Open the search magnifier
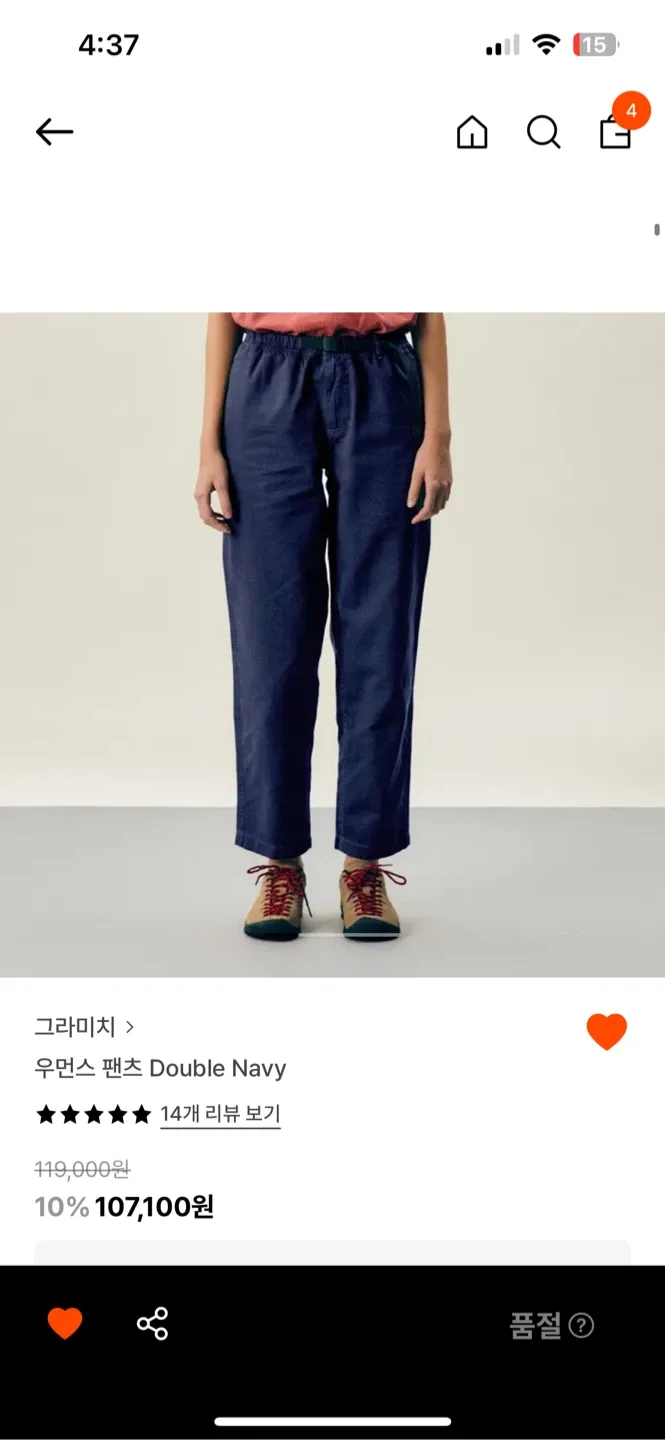The image size is (665, 1440). (x=543, y=132)
